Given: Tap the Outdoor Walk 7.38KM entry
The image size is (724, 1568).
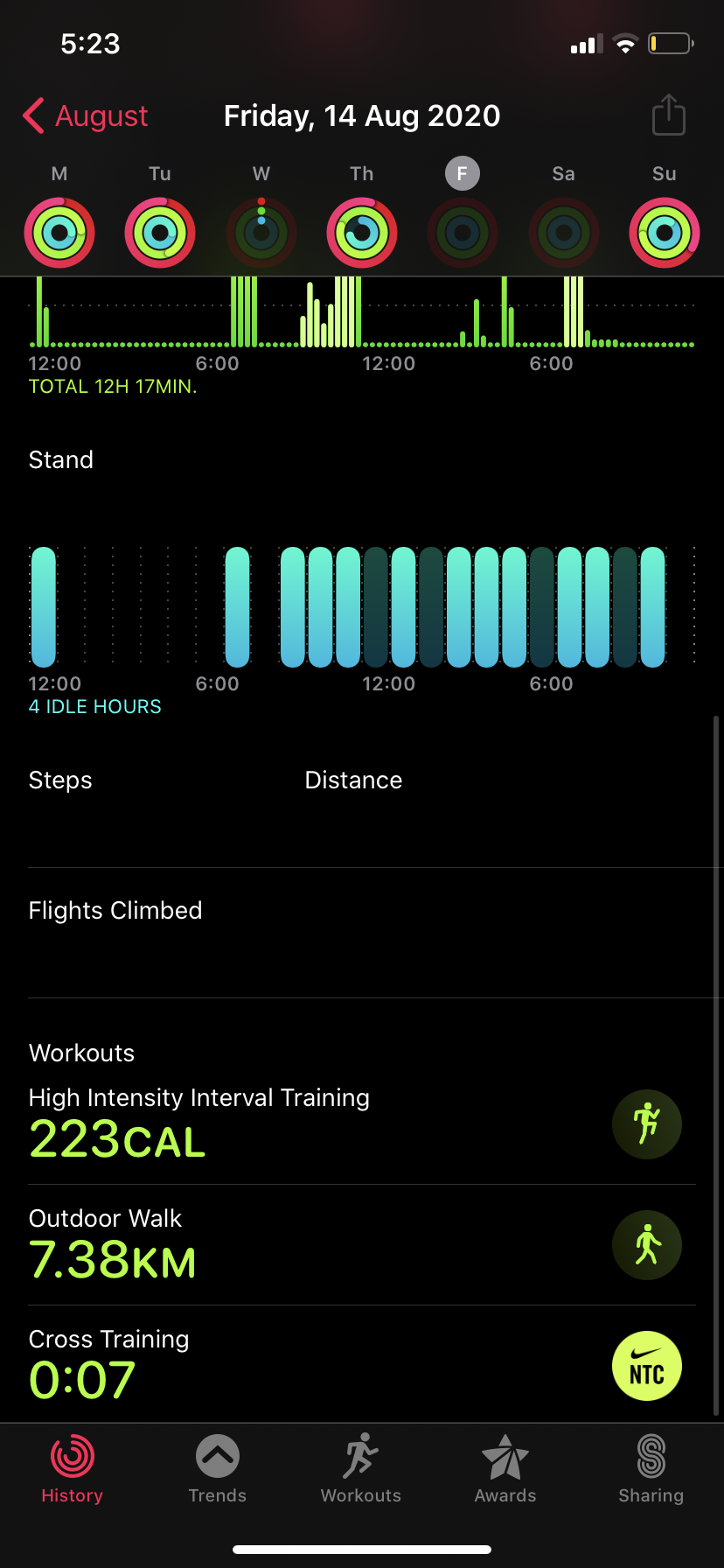Looking at the screenshot, I should click(262, 1242).
